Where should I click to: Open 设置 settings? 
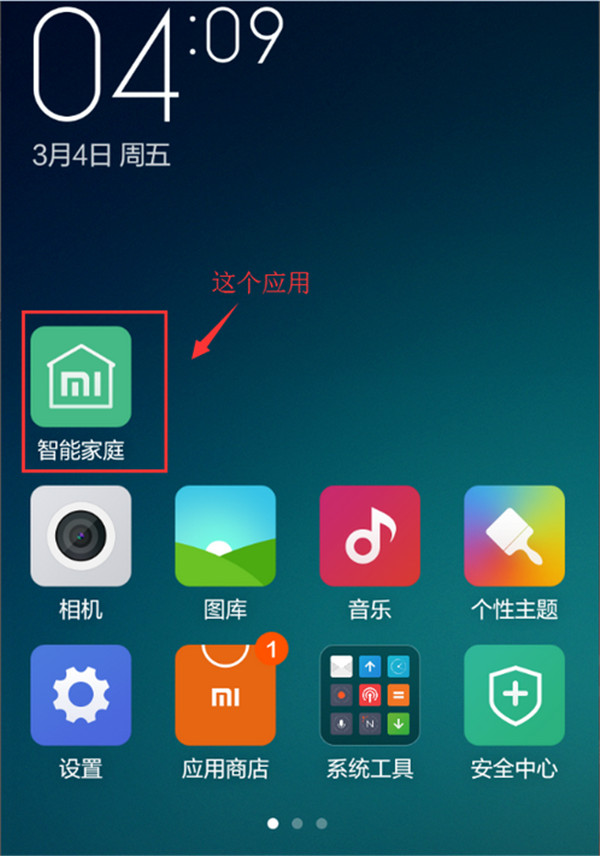(x=81, y=695)
